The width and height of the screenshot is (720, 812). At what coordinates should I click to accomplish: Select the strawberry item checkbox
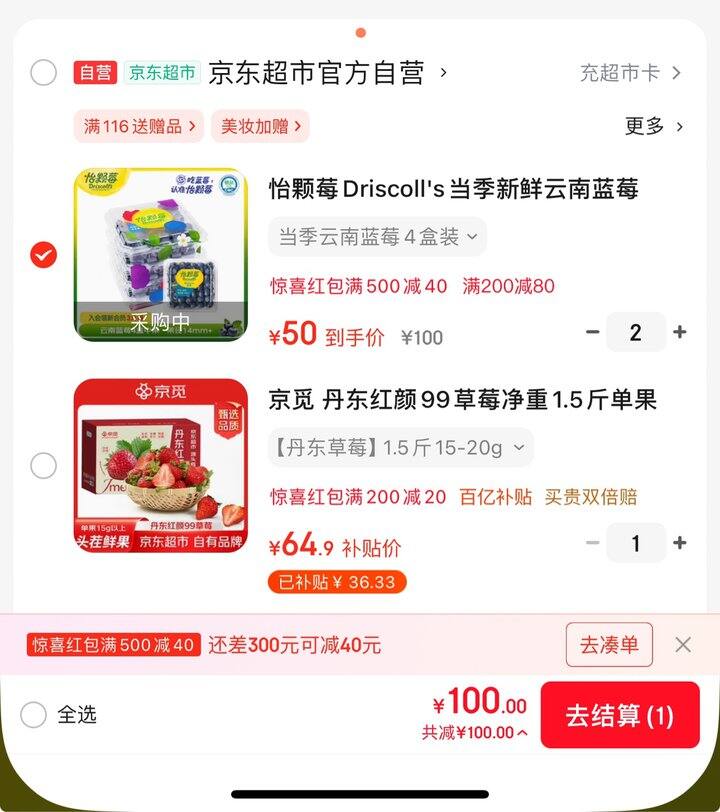[42, 465]
